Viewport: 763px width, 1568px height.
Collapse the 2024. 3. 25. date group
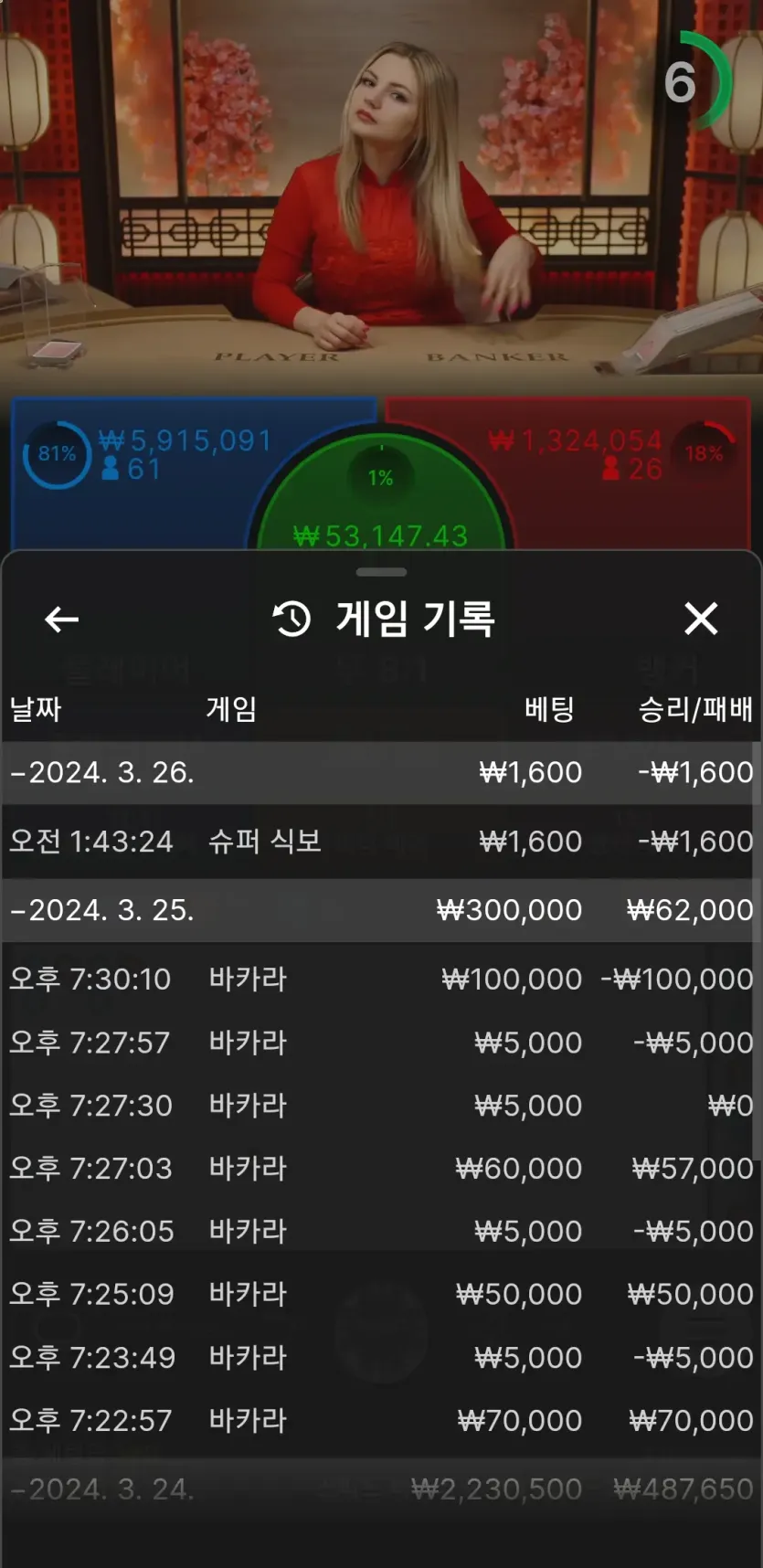coord(381,910)
